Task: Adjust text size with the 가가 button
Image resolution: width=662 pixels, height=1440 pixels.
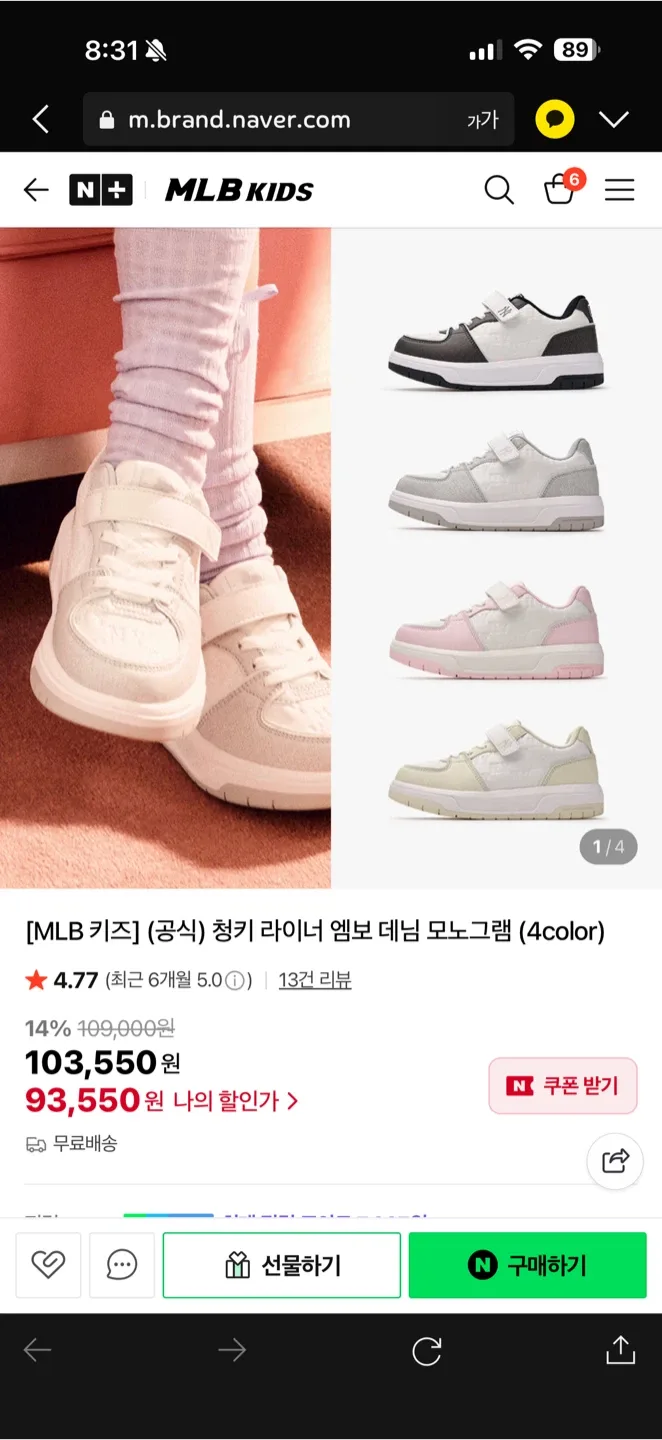Action: click(x=482, y=121)
